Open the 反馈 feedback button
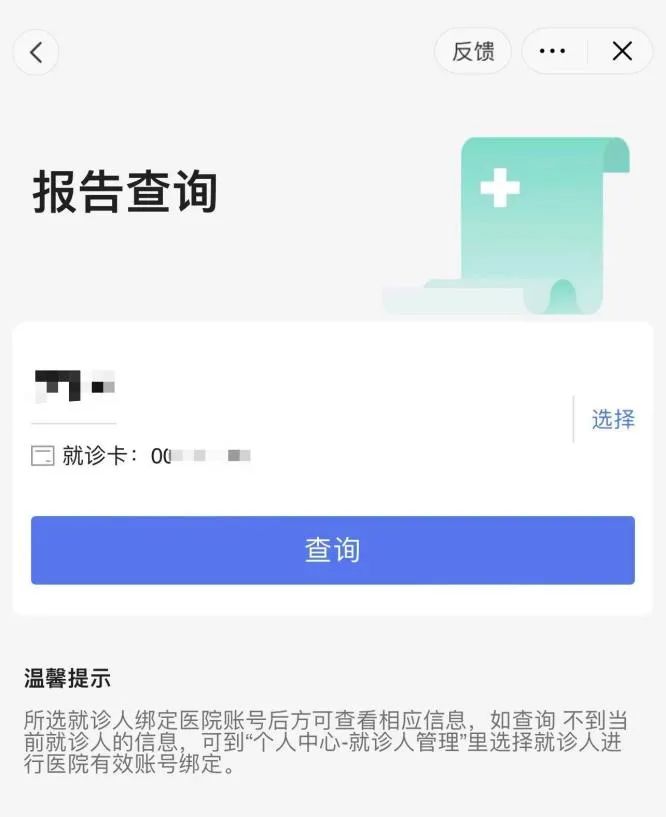 pyautogui.click(x=473, y=52)
